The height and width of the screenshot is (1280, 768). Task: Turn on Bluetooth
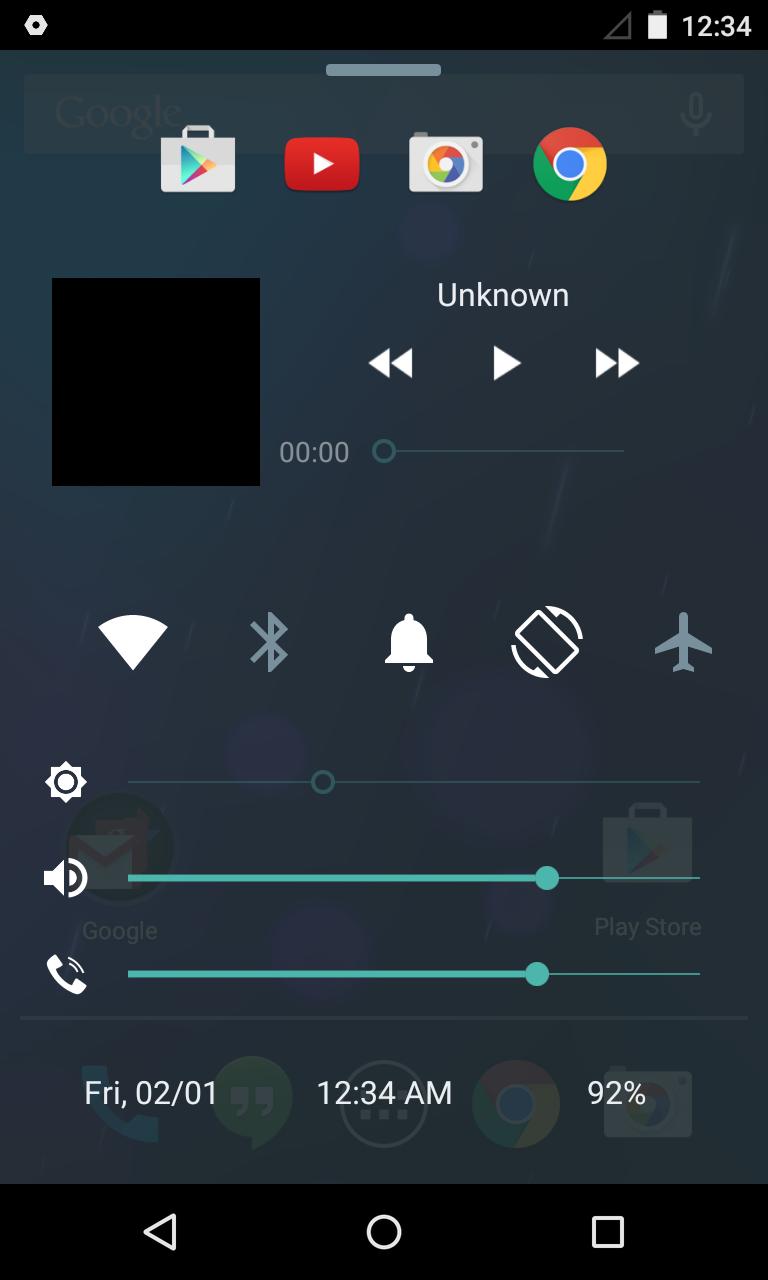point(269,641)
